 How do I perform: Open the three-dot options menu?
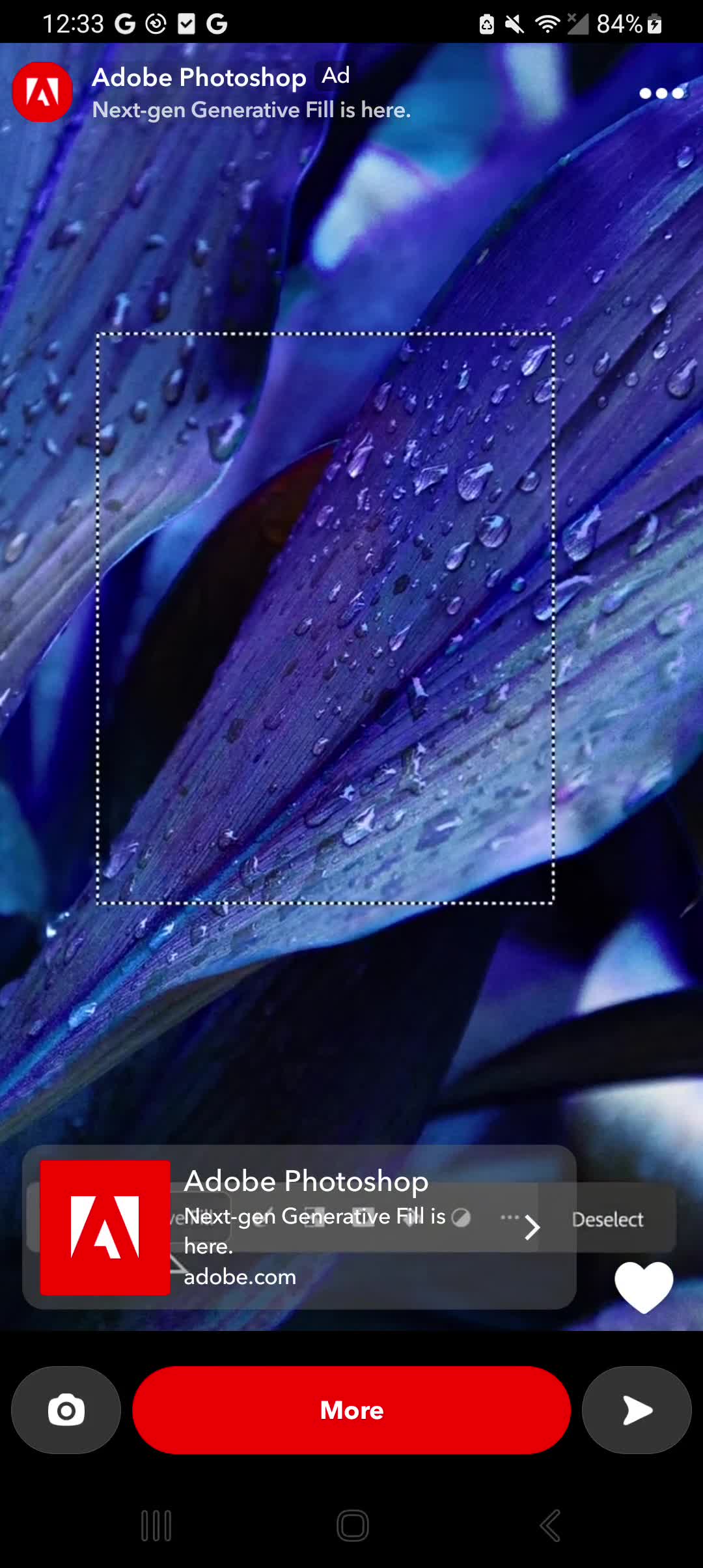coord(661,93)
